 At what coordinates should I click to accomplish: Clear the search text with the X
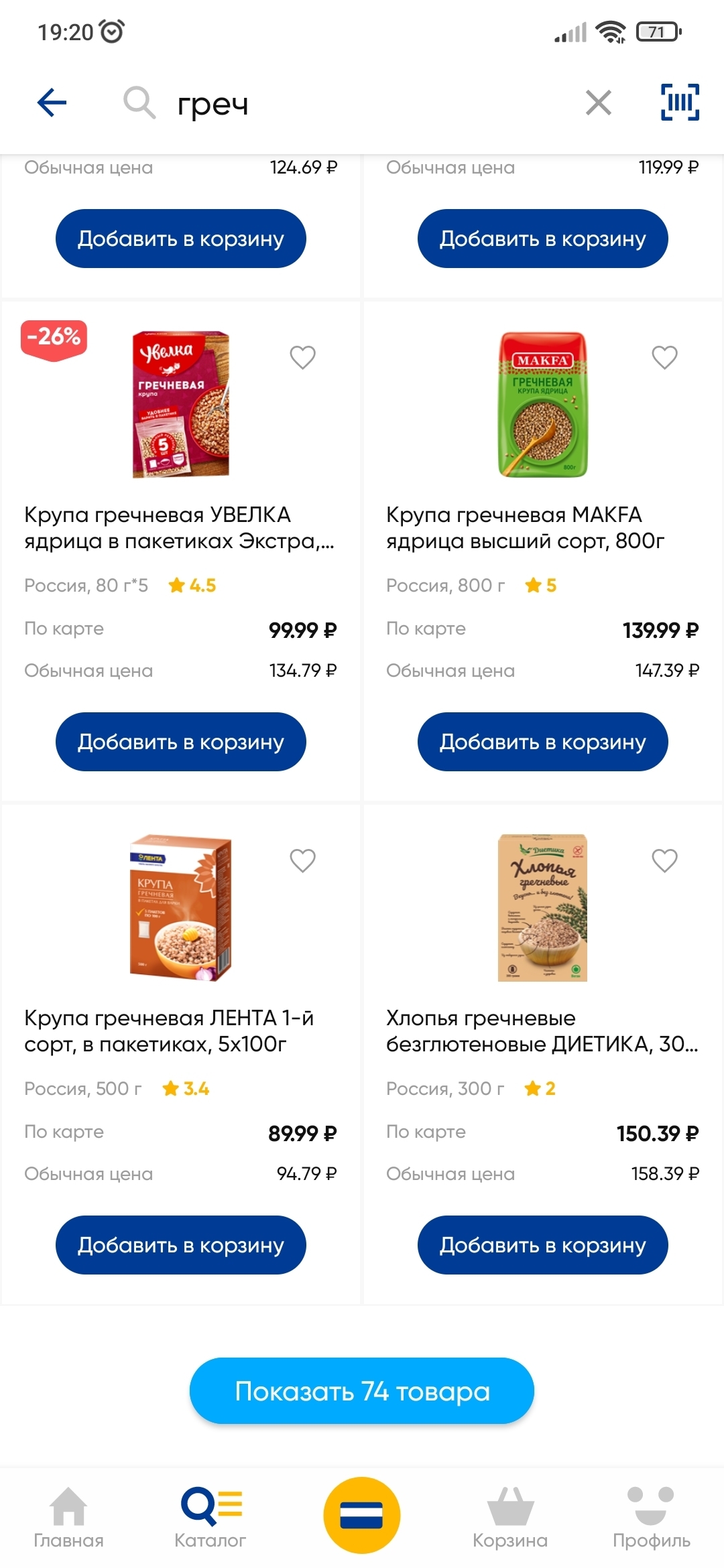[x=598, y=103]
